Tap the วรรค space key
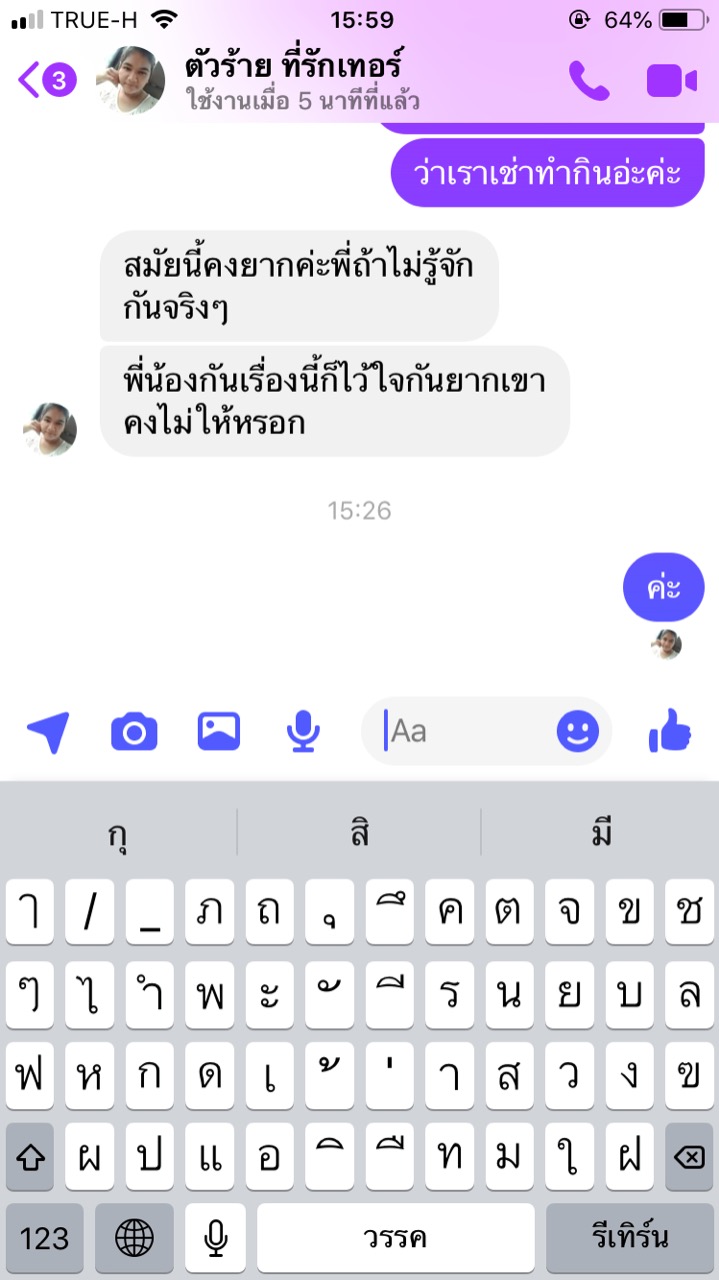 [395, 1238]
